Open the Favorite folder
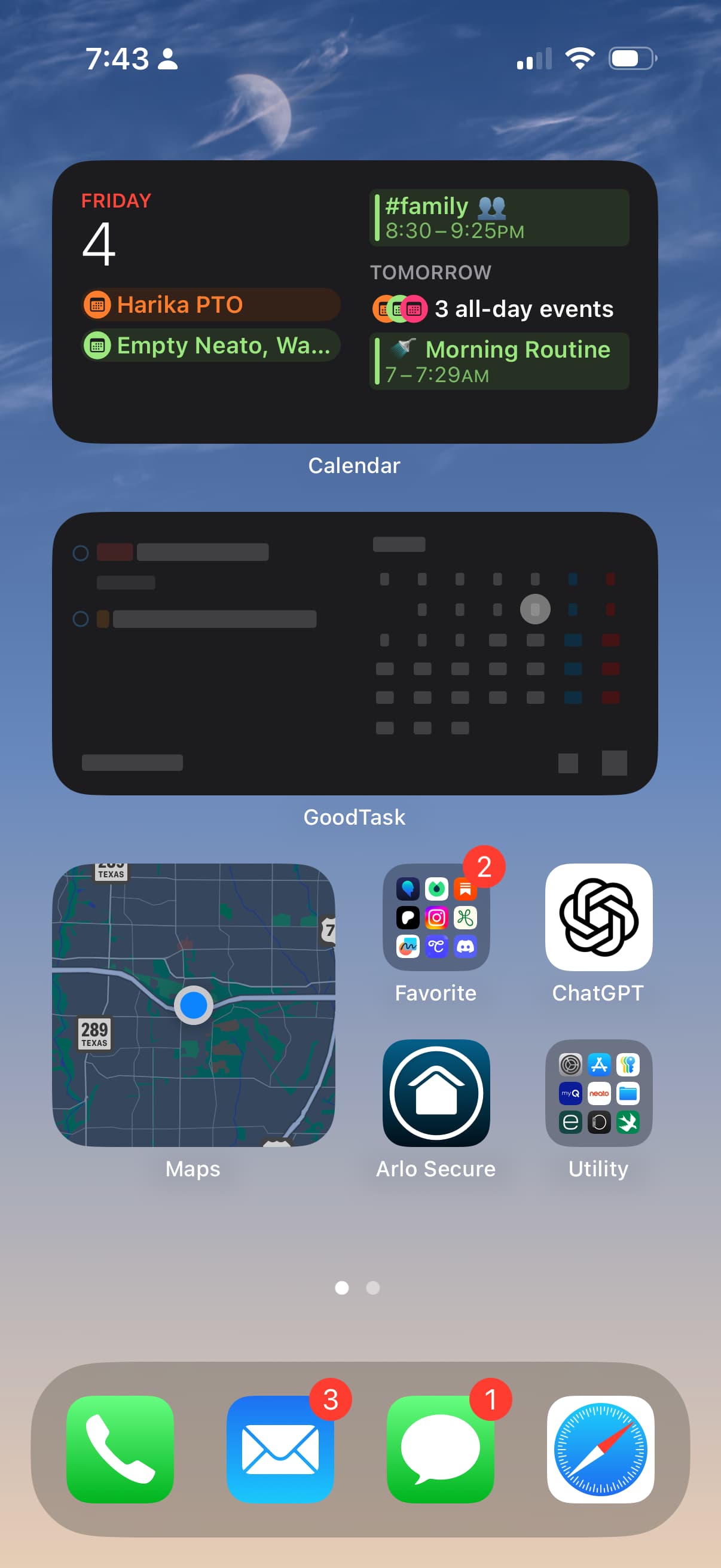Screen dimensions: 721x1568 436,917
